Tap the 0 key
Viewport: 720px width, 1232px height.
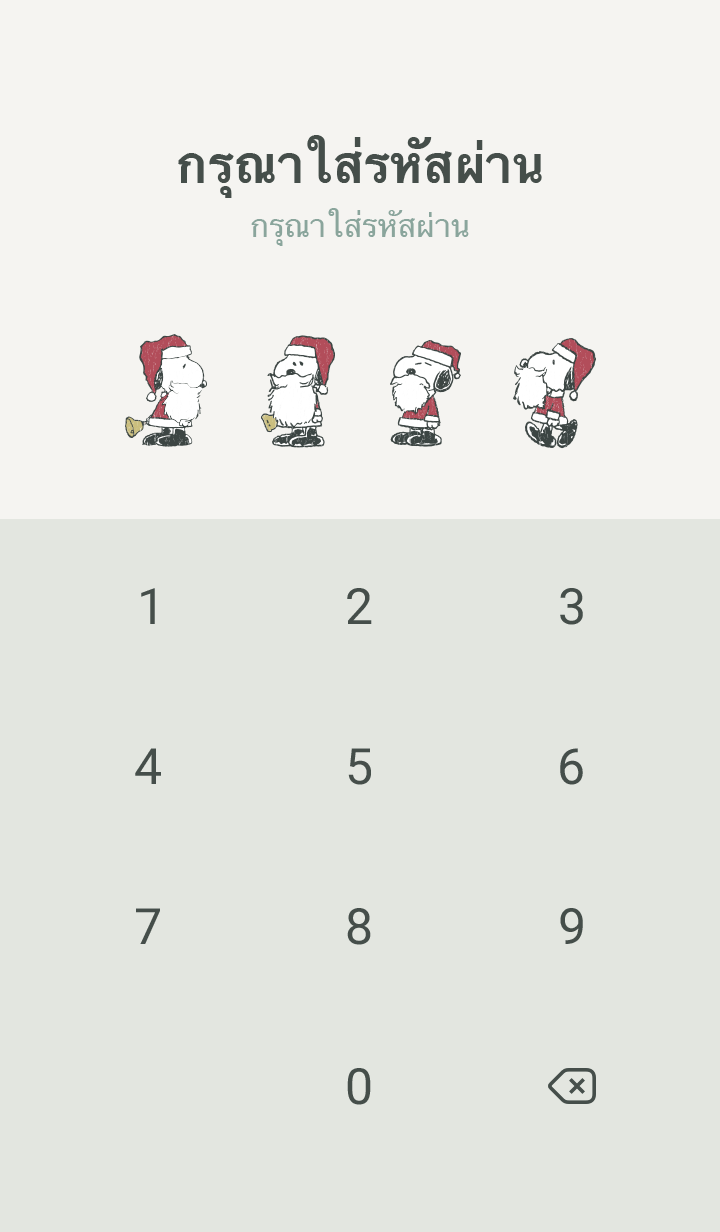point(359,1087)
